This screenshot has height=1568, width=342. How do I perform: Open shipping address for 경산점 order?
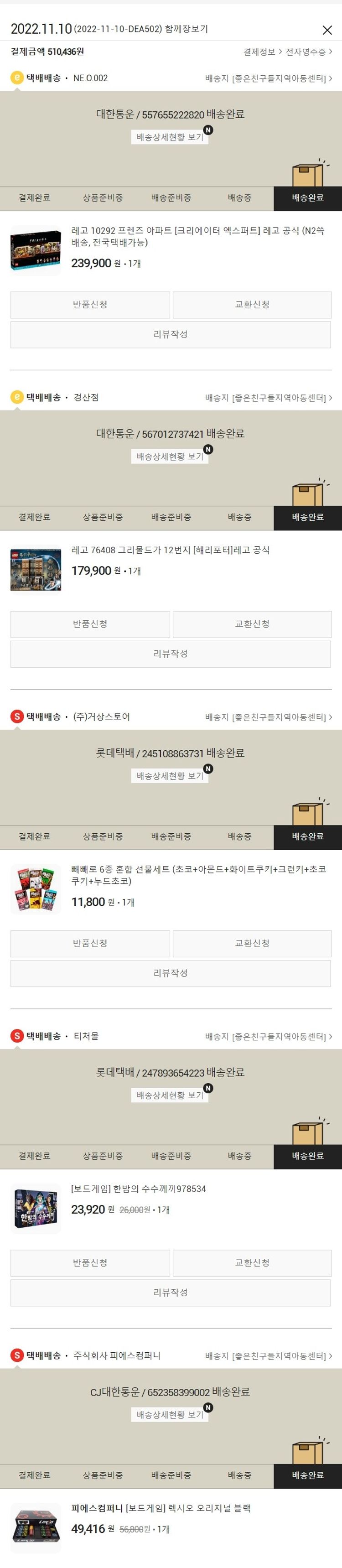(269, 398)
